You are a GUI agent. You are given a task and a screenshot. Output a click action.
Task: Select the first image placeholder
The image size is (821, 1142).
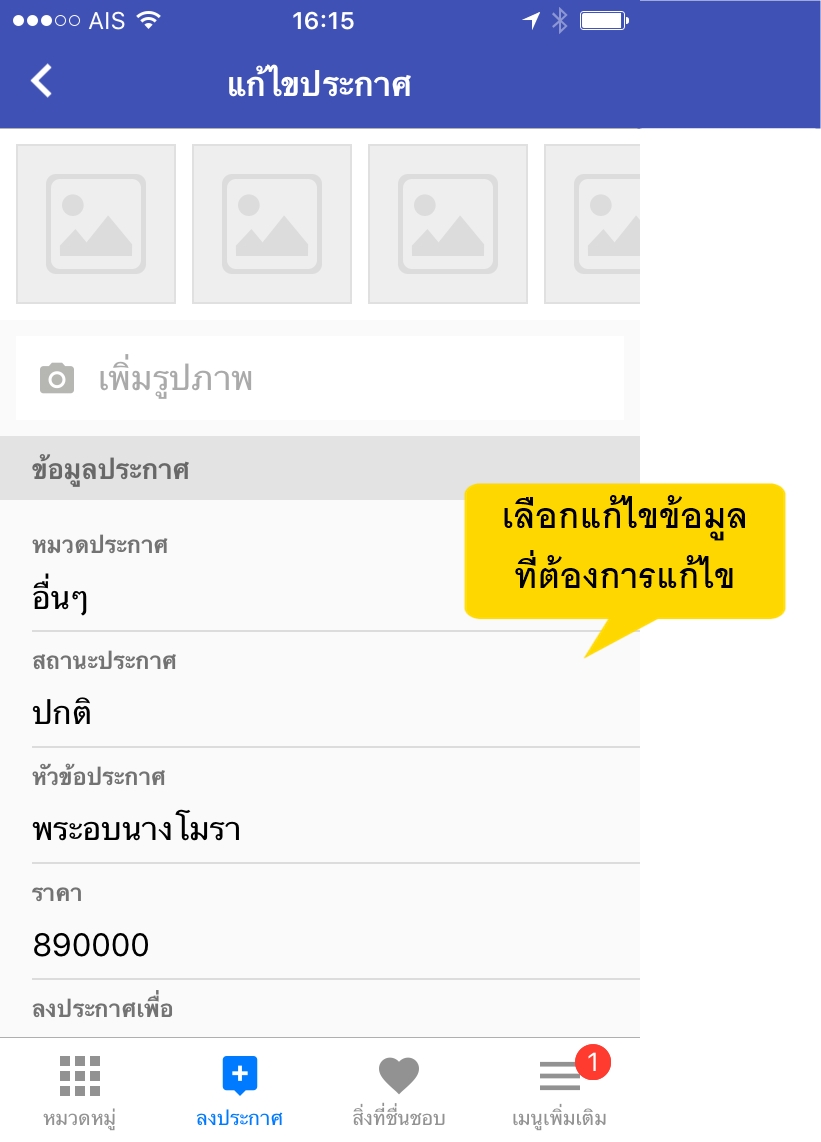click(x=96, y=224)
